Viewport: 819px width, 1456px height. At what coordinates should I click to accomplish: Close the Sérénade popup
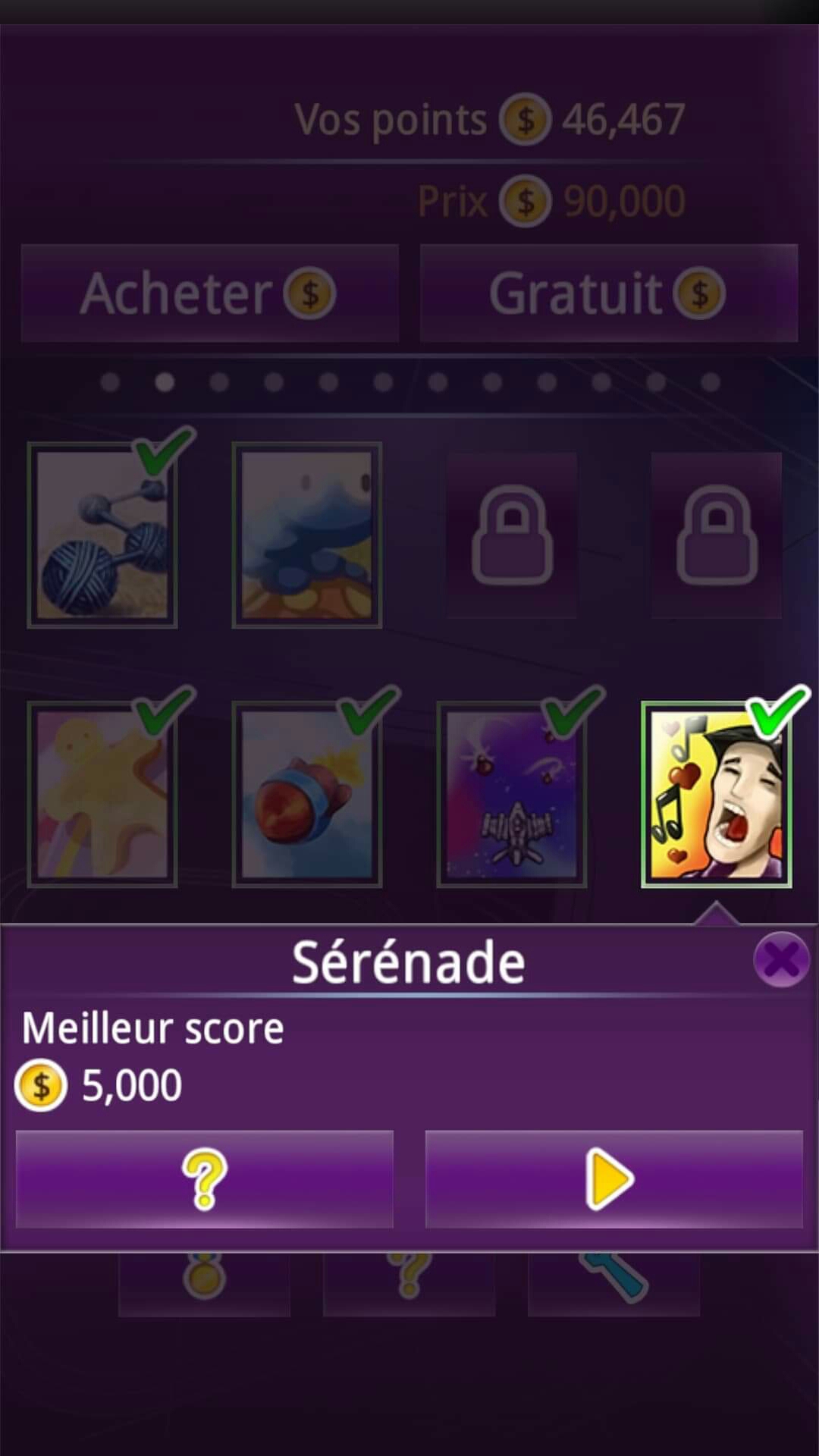781,959
